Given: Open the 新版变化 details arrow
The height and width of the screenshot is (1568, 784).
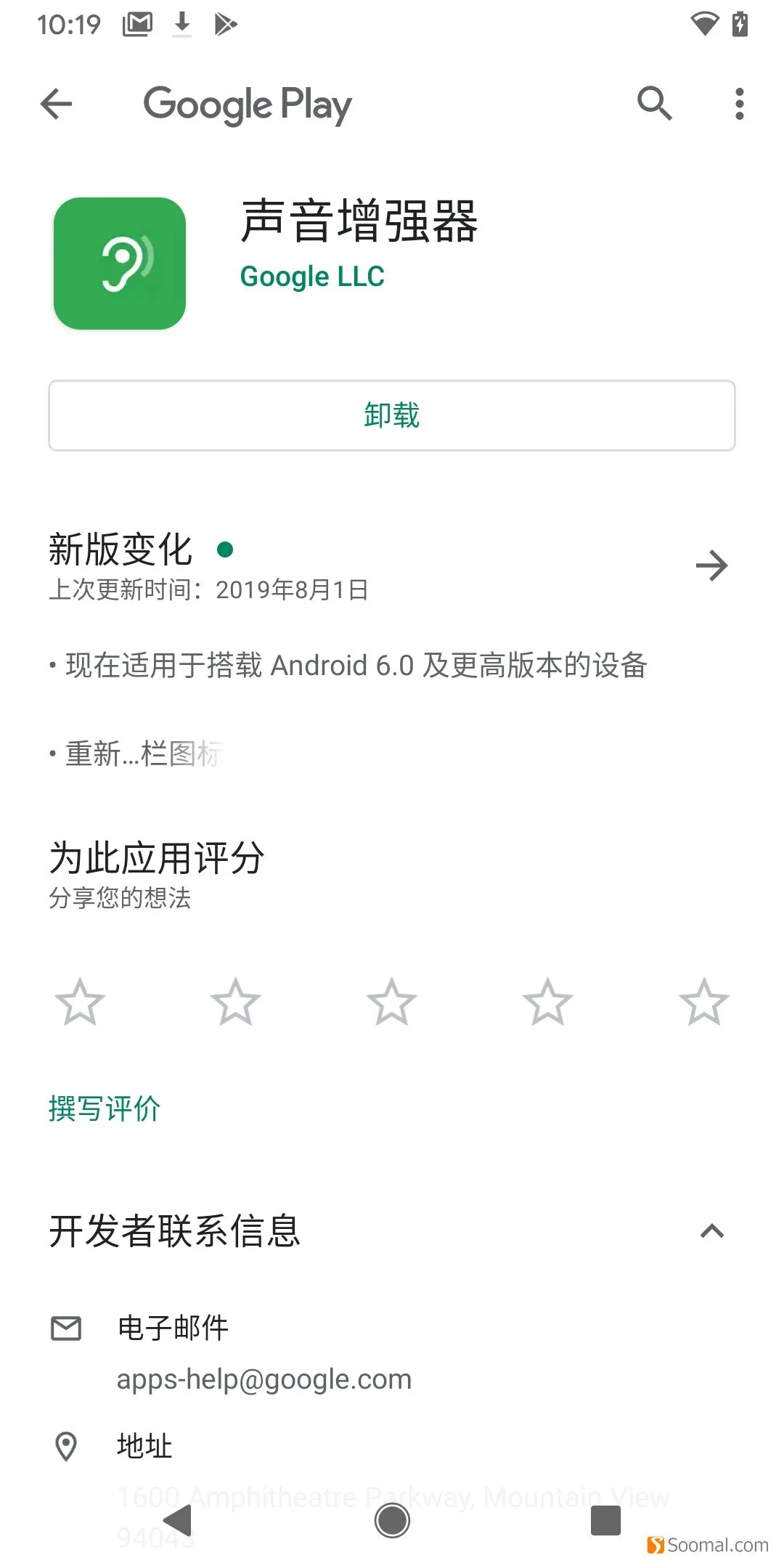Looking at the screenshot, I should [711, 566].
